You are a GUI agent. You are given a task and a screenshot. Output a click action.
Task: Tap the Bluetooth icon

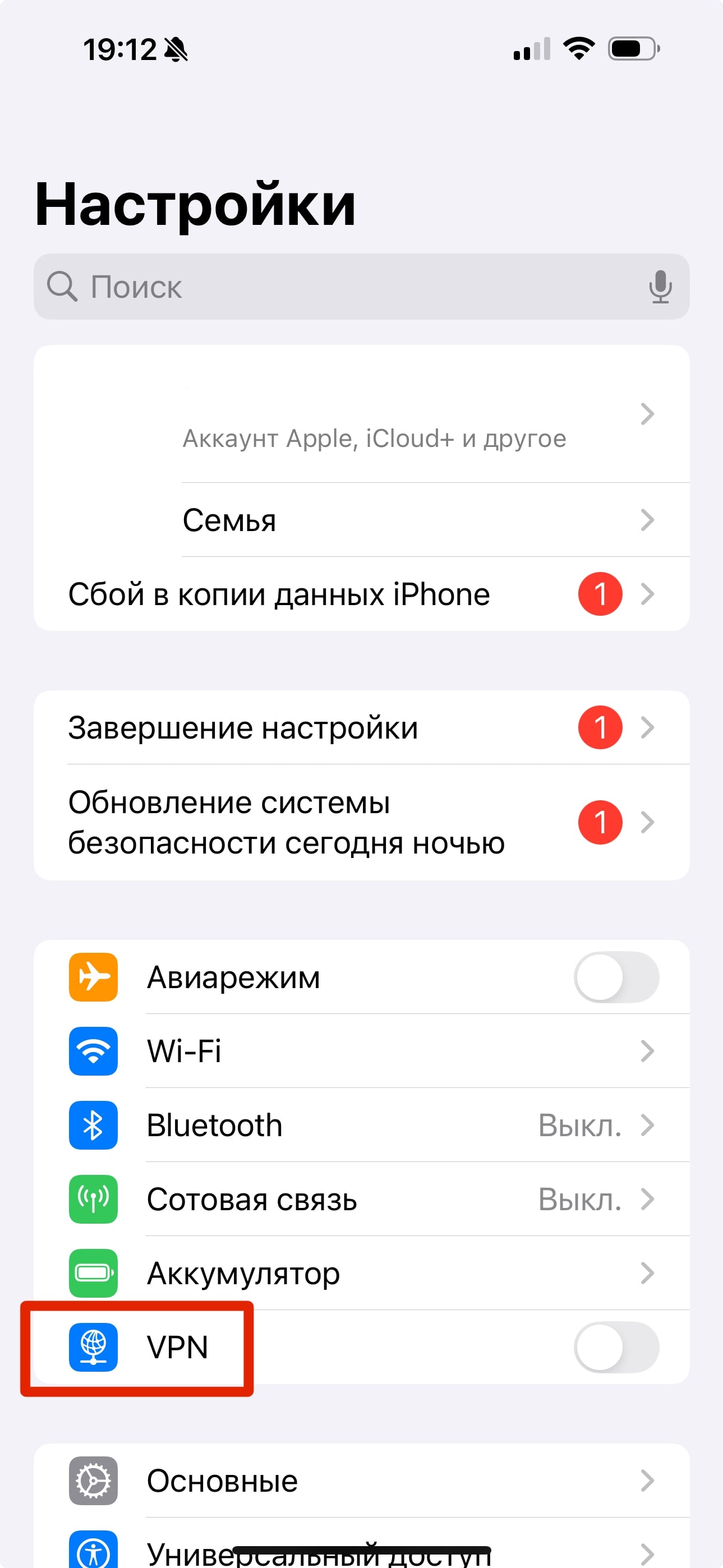(x=93, y=1126)
